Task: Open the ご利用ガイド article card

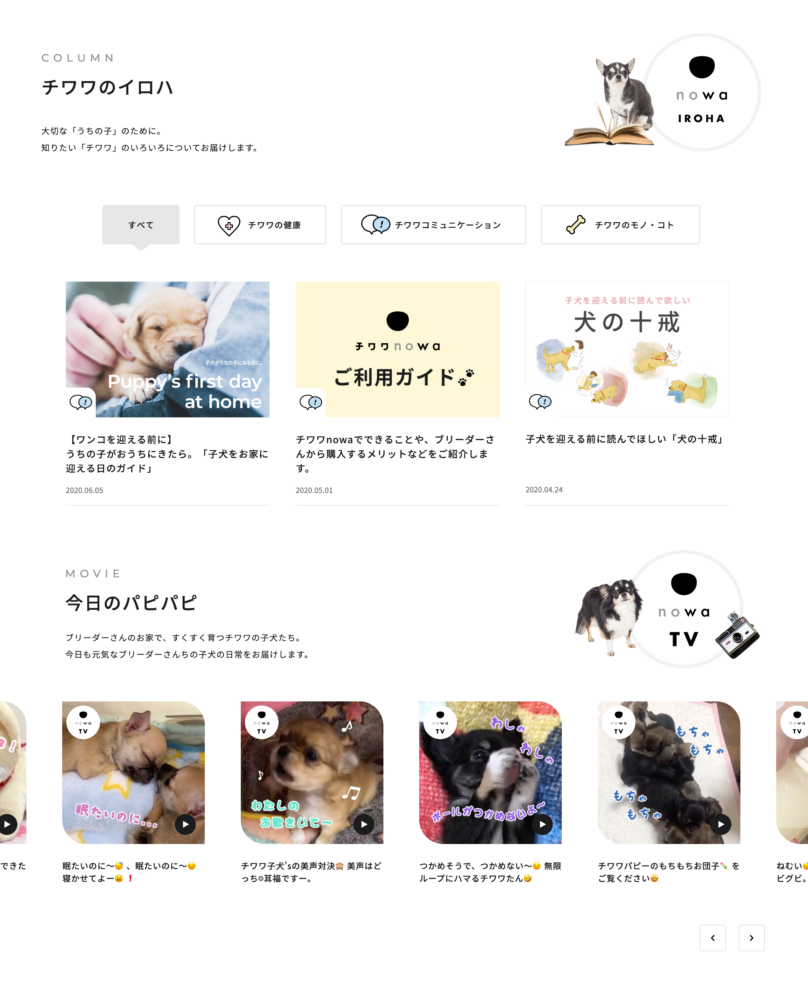Action: coord(397,349)
